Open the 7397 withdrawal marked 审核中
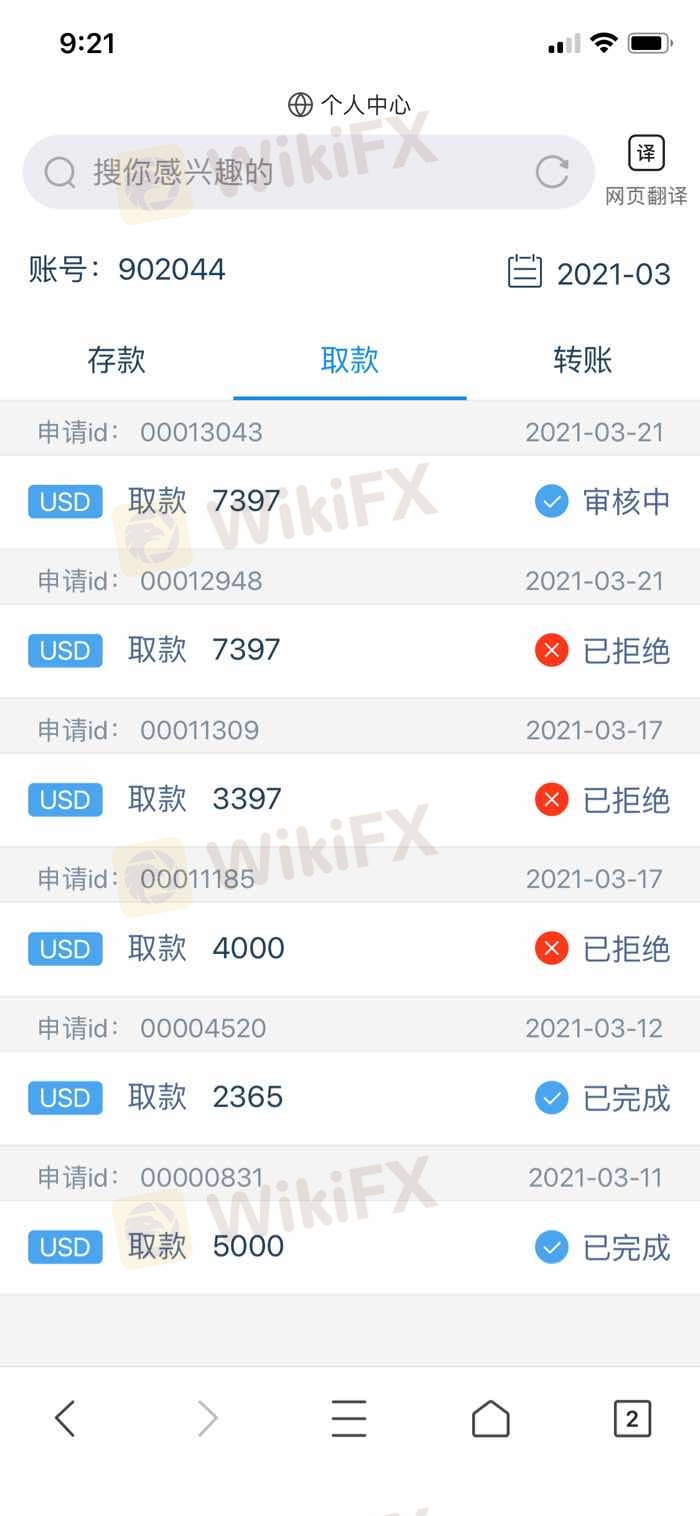 point(350,502)
